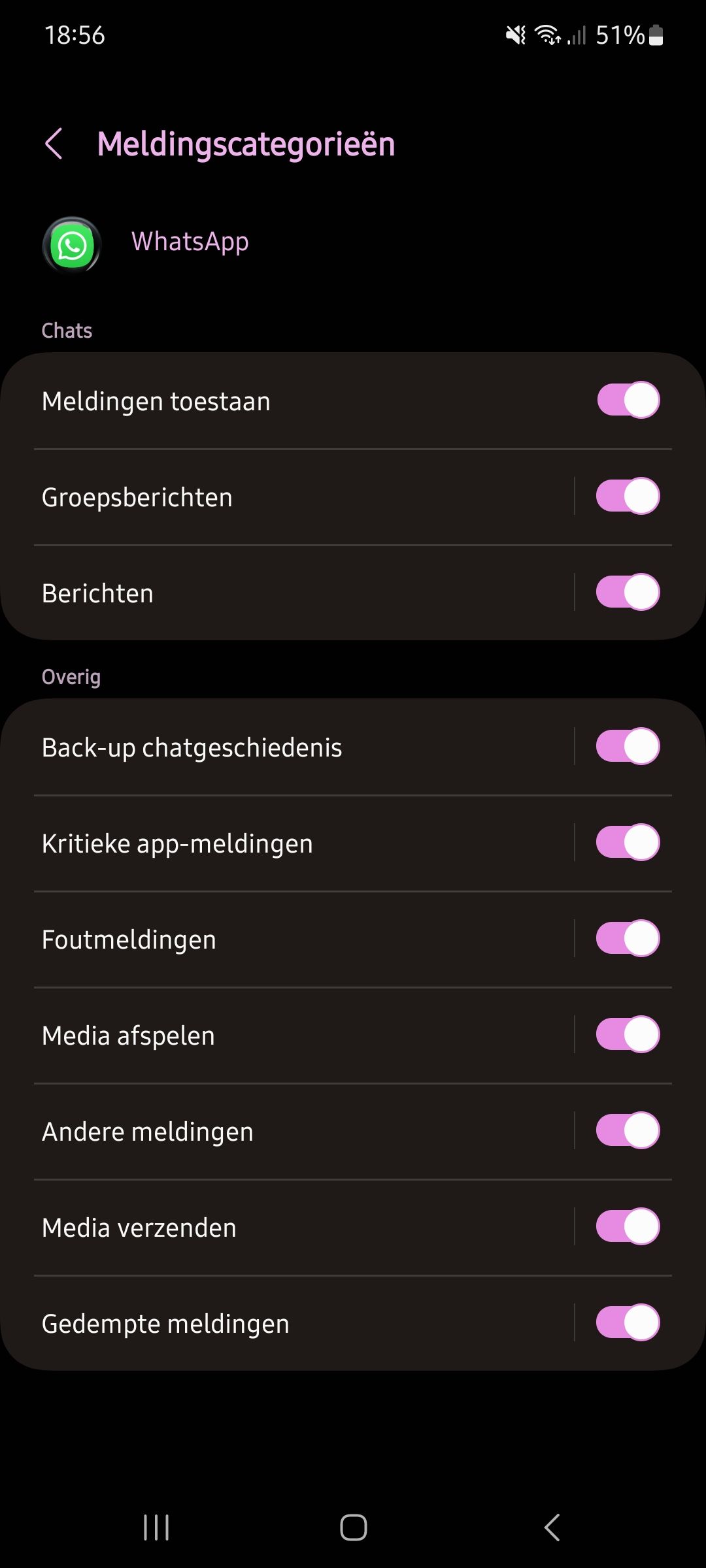Tap the back arrow next to Meldingscategorieën
This screenshot has height=1568, width=706.
(x=54, y=144)
